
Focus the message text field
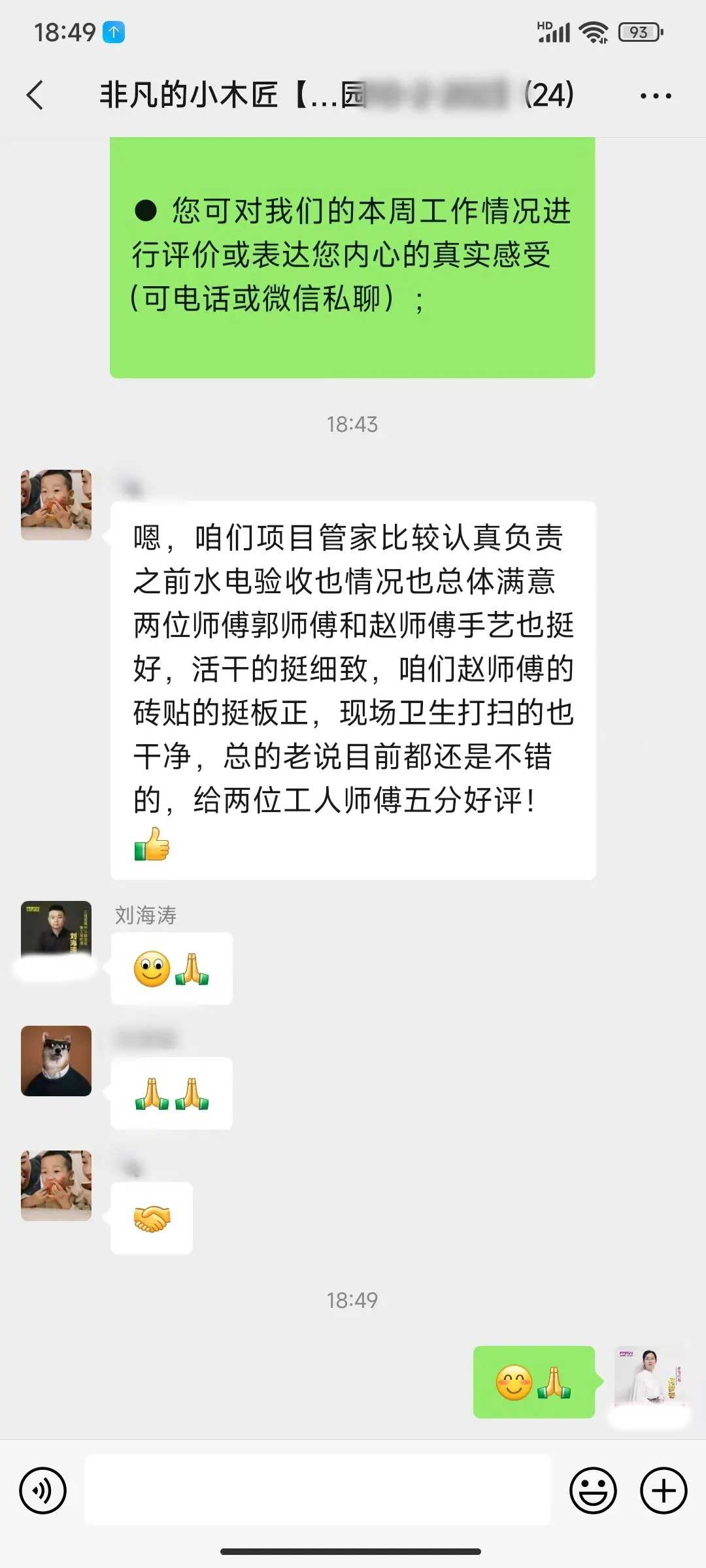[318, 1490]
